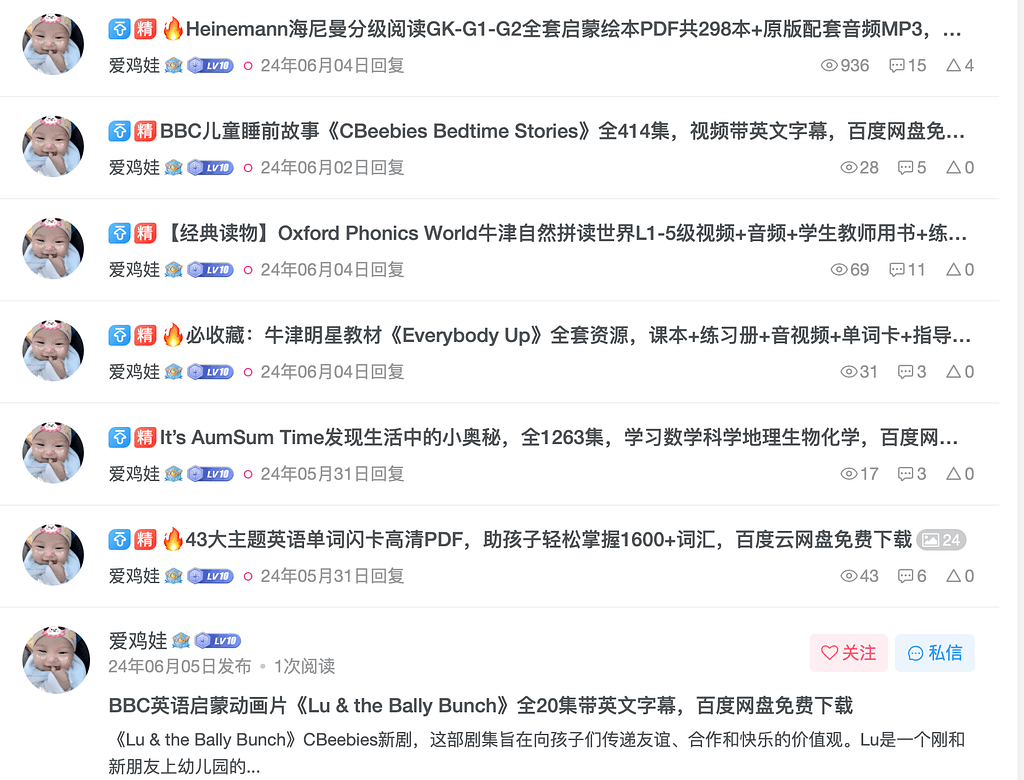Tap the comment icon on the Heinemann post
This screenshot has height=780, width=1024.
(x=907, y=65)
